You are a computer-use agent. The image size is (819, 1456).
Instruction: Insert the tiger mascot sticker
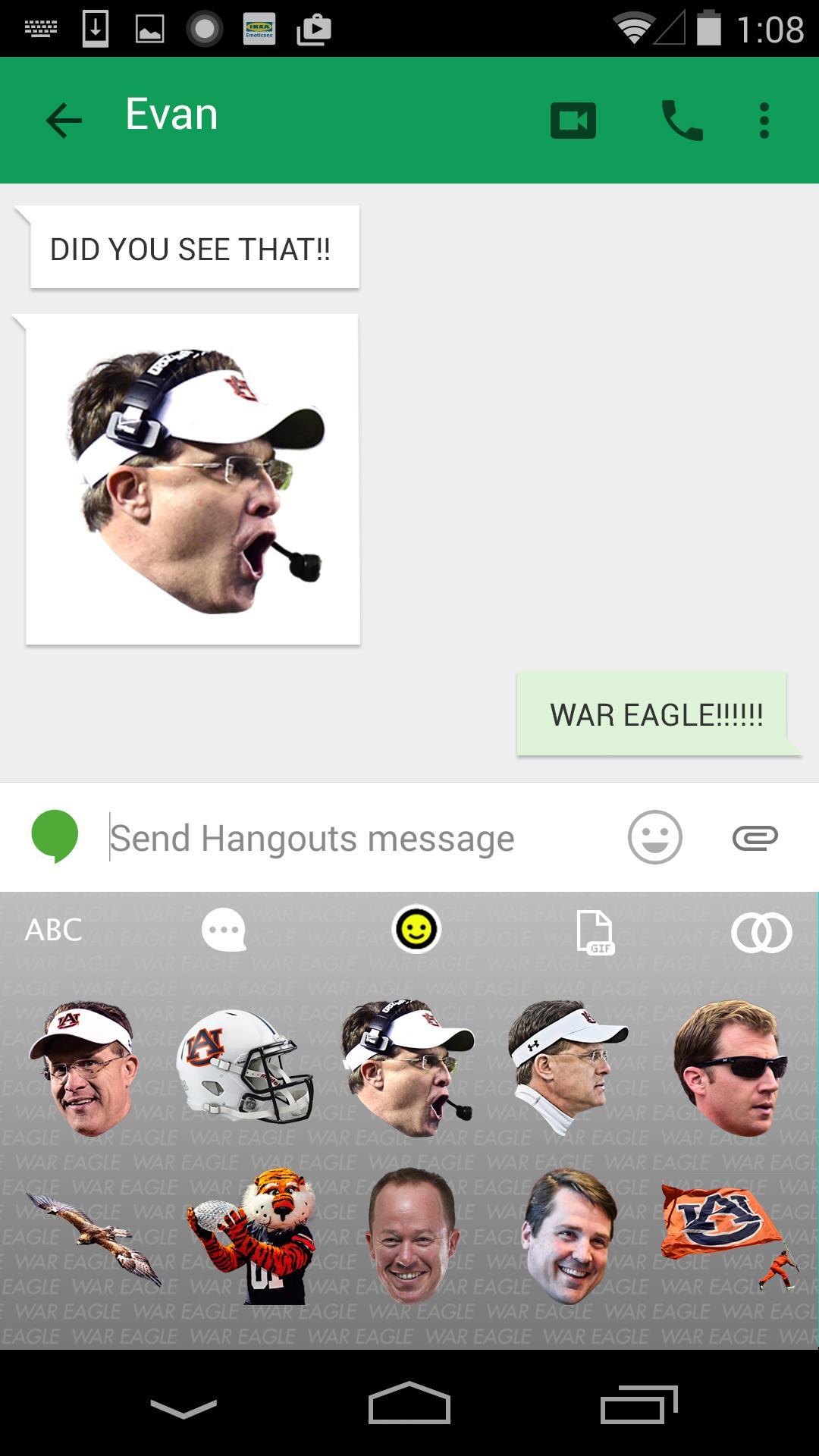click(x=254, y=1236)
